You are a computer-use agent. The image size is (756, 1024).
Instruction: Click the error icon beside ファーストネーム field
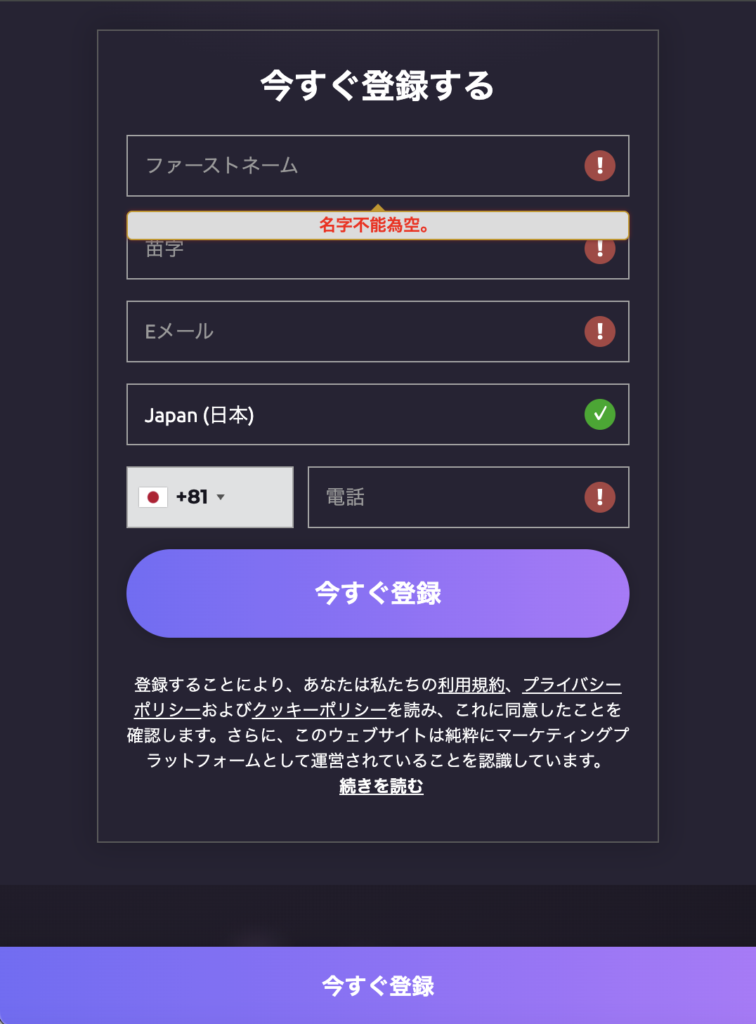[x=599, y=166]
